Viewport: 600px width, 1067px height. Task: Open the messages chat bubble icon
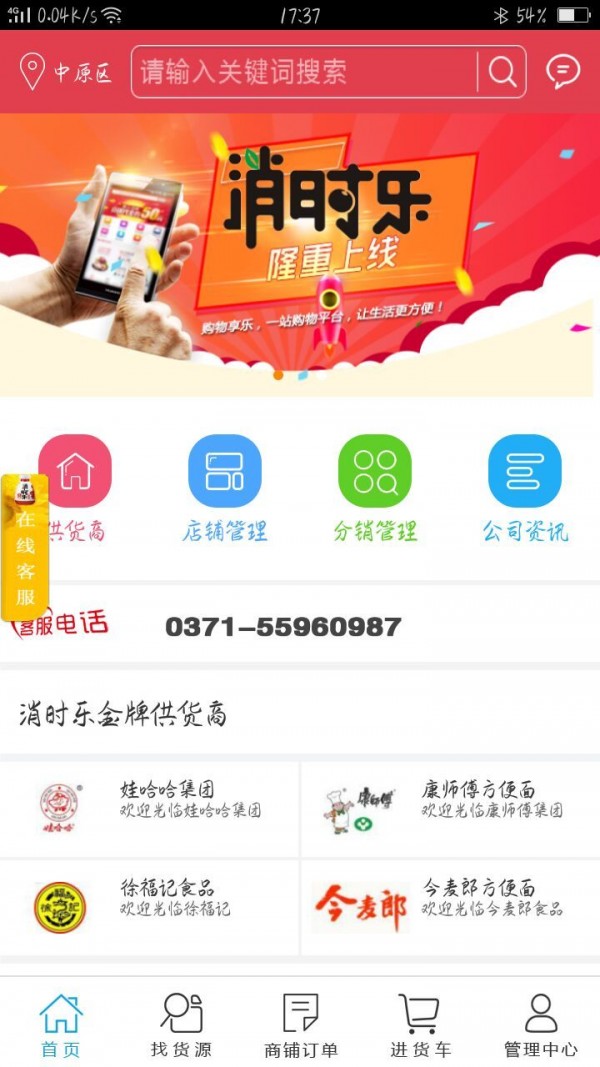tap(563, 71)
